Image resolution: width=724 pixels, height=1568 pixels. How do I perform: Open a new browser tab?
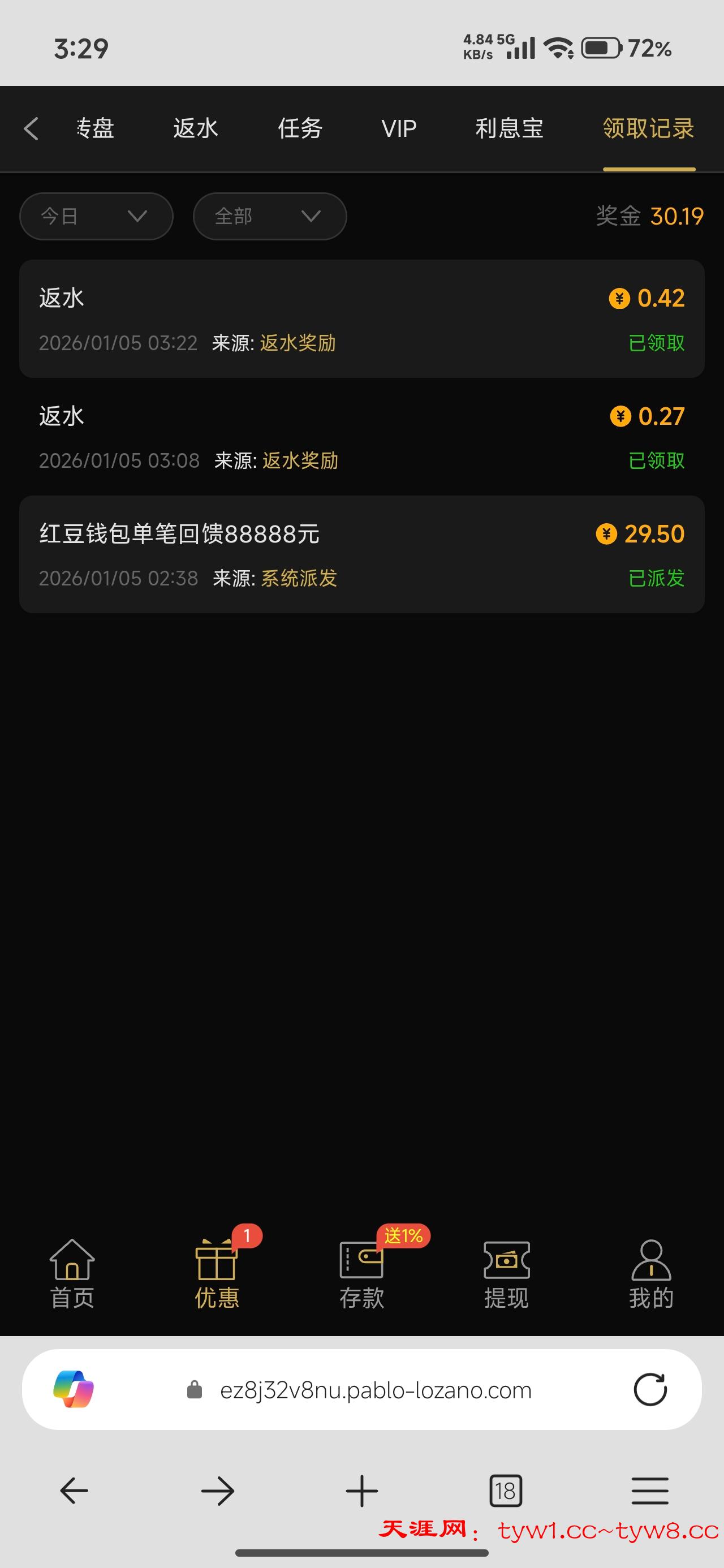[x=361, y=1491]
